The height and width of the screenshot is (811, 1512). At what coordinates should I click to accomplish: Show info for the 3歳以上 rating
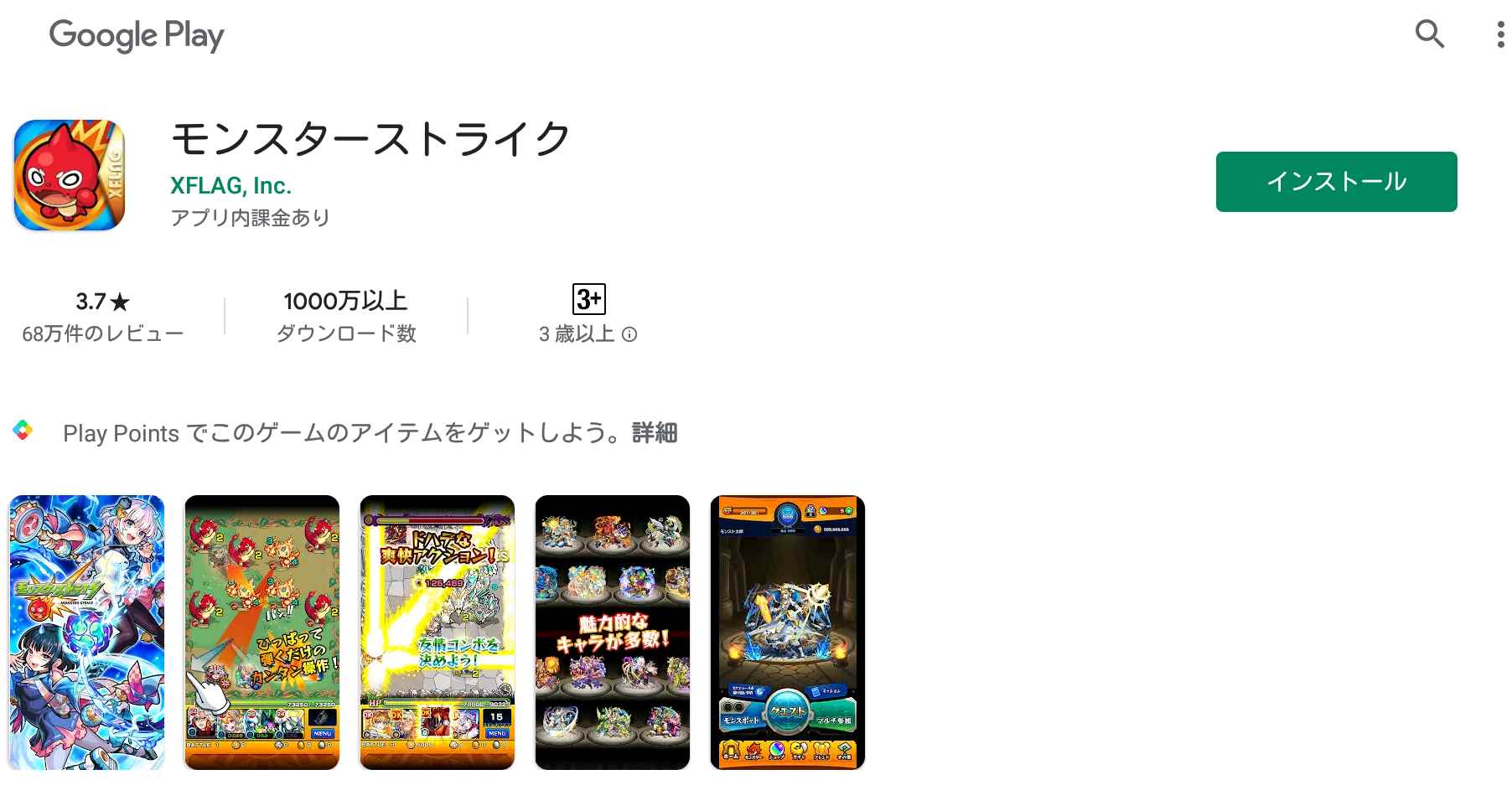tap(629, 335)
